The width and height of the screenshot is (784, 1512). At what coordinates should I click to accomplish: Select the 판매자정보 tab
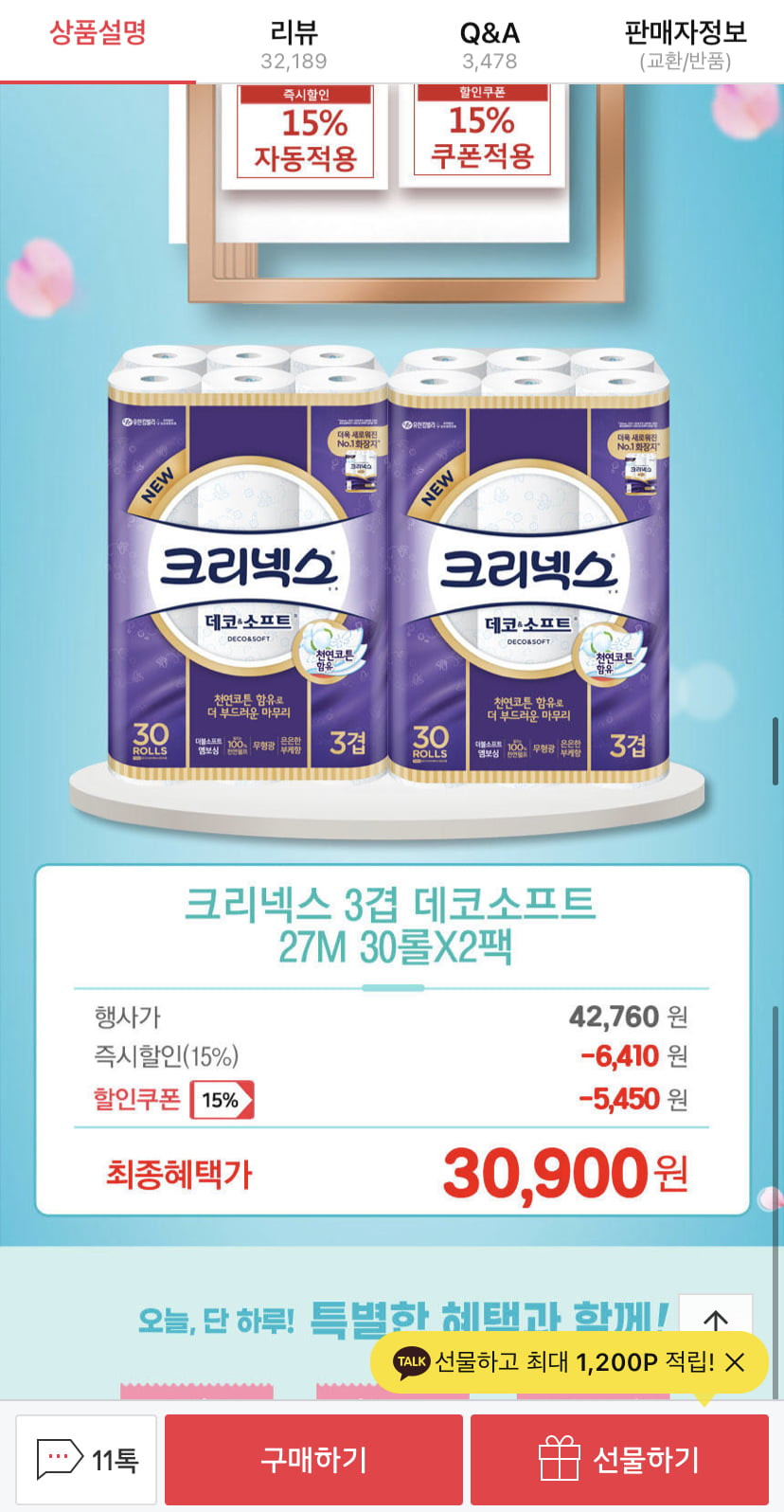coord(686,44)
